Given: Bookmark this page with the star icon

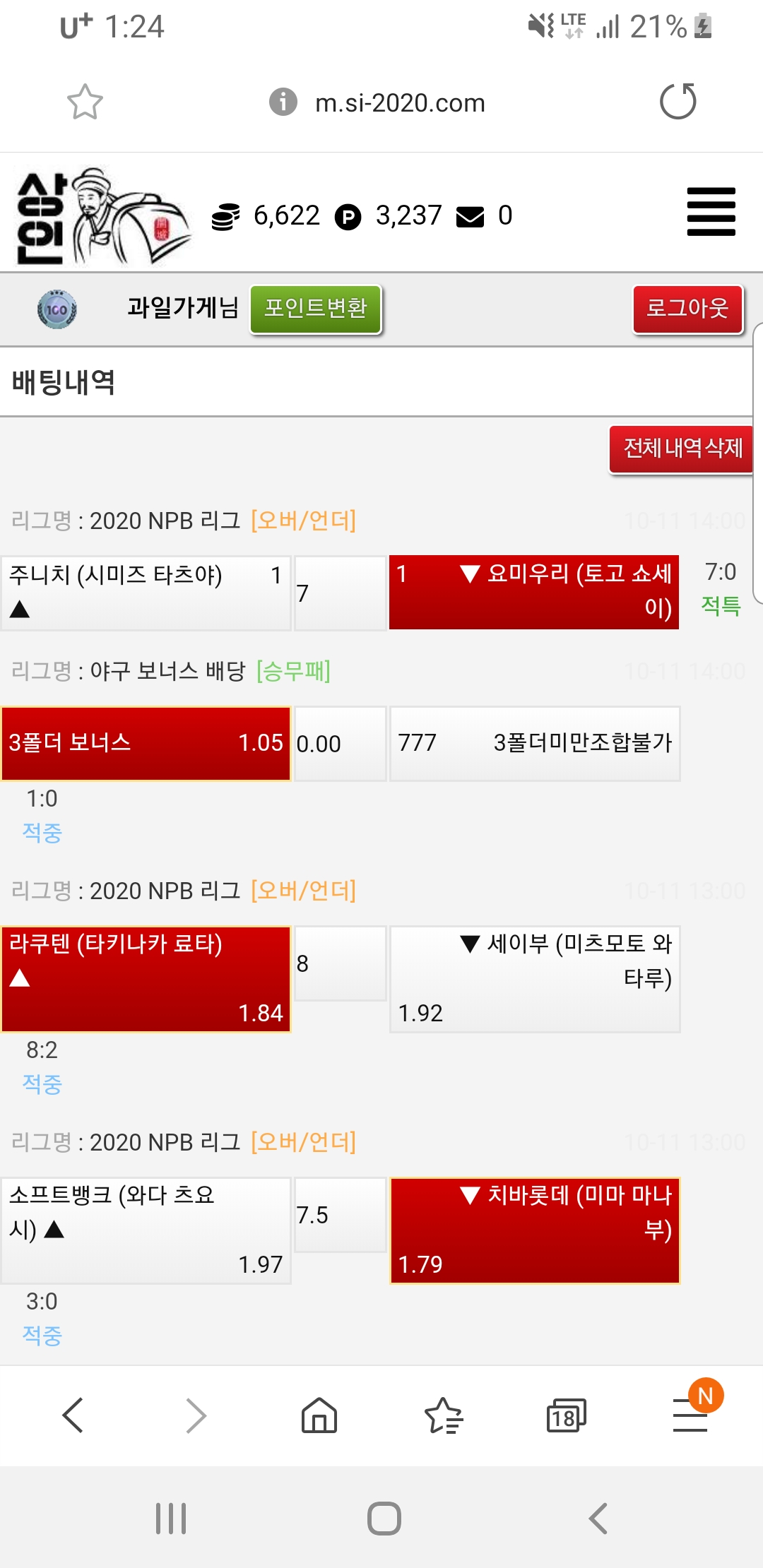Looking at the screenshot, I should pos(85,102).
